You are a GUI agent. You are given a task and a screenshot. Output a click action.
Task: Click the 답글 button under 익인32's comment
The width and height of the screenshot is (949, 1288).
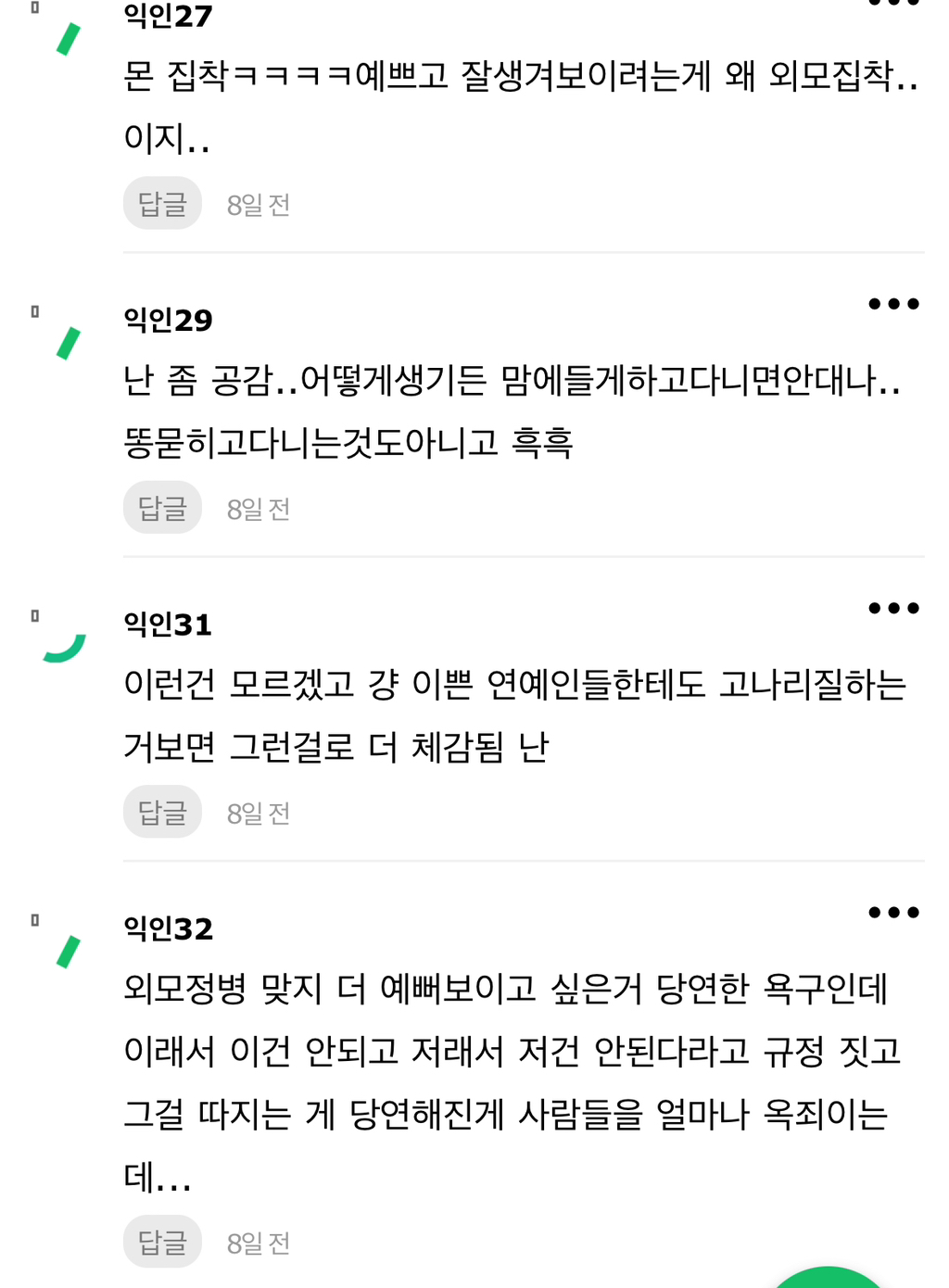(162, 1241)
